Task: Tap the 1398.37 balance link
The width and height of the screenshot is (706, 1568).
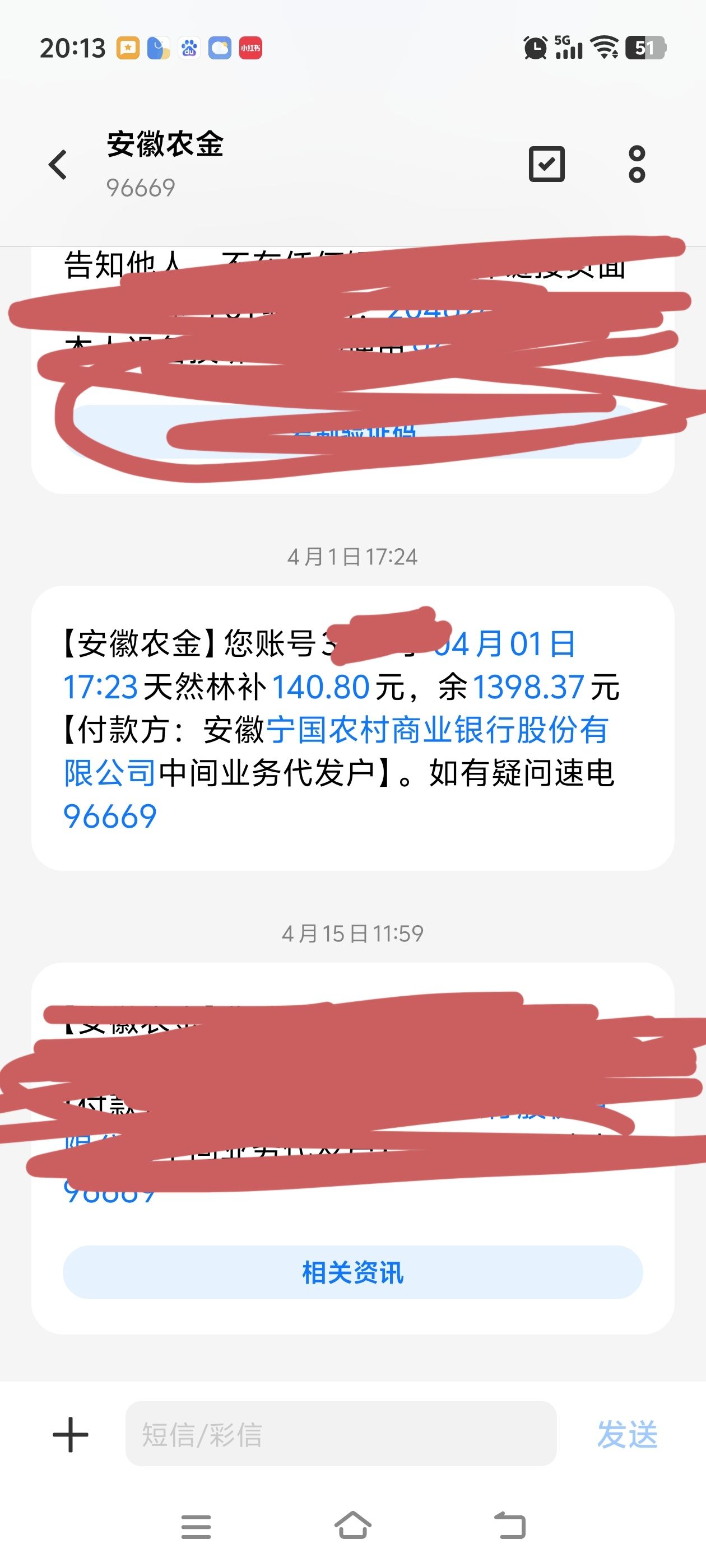Action: point(528,687)
